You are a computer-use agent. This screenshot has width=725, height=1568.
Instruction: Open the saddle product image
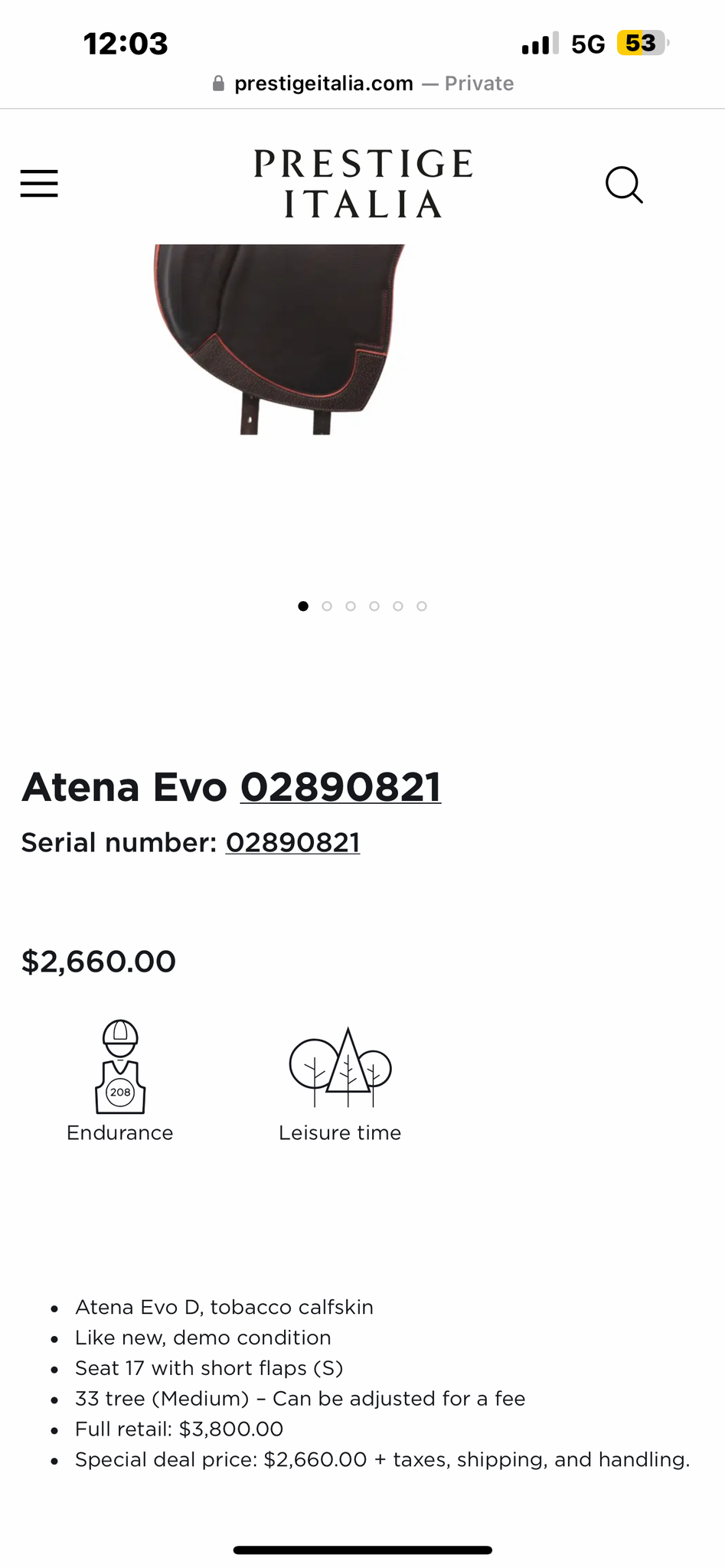(x=280, y=339)
